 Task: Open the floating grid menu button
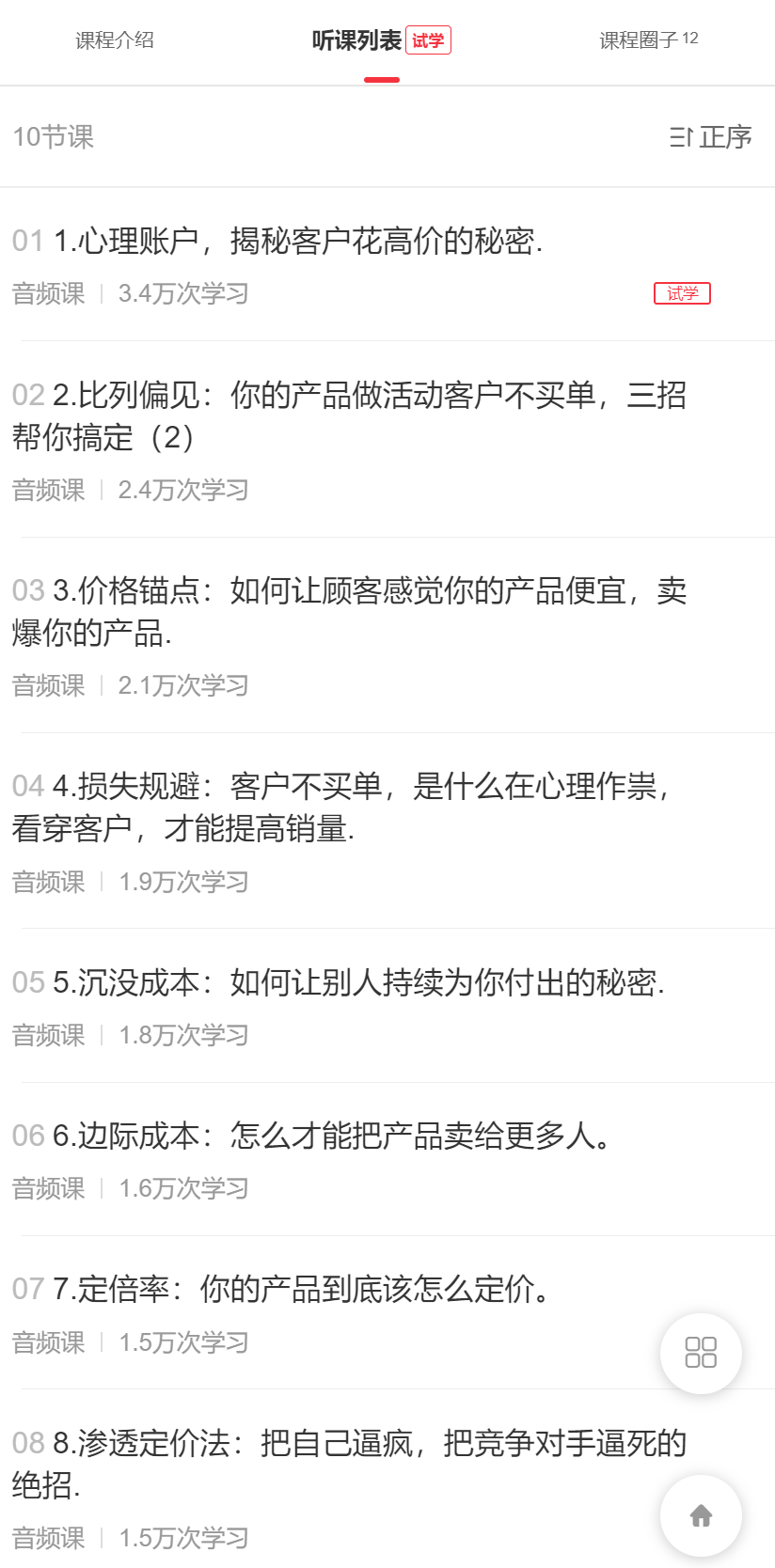pyautogui.click(x=701, y=1353)
